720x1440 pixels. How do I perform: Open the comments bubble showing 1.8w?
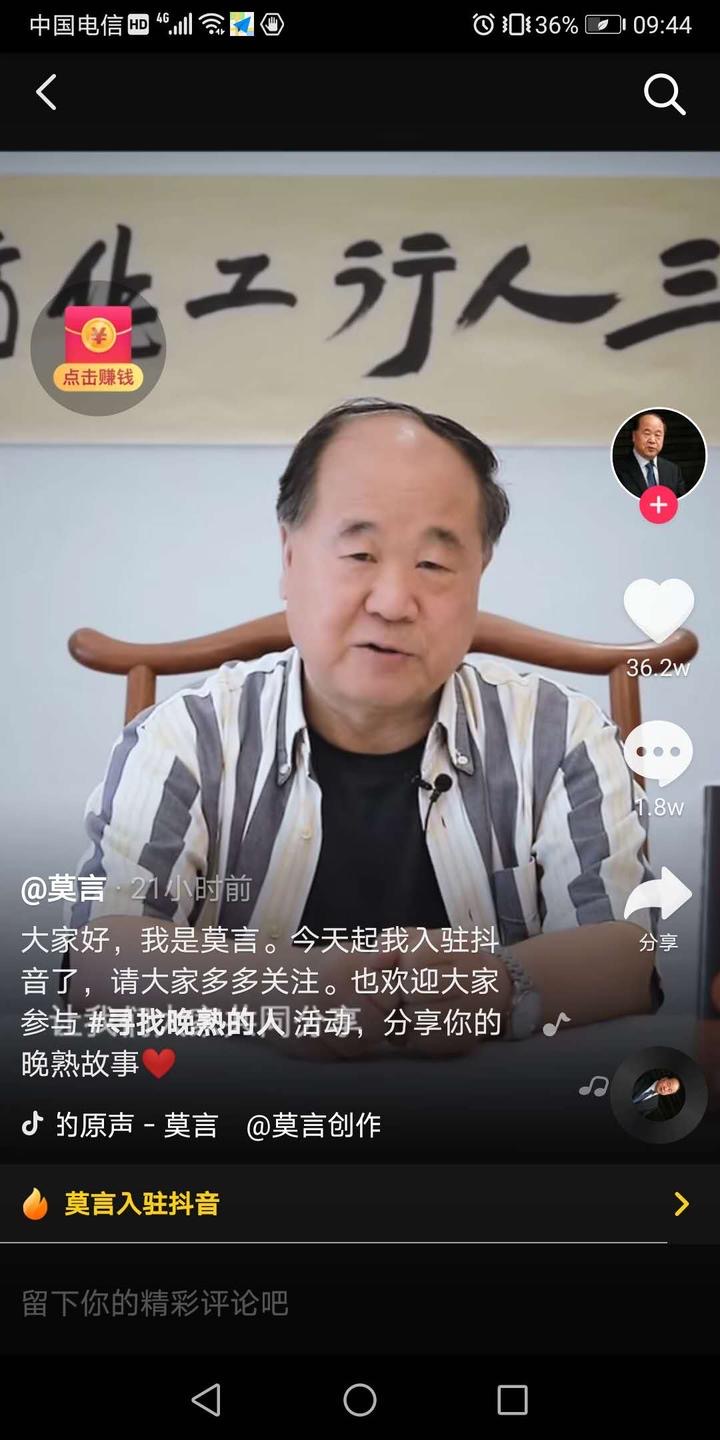point(658,753)
